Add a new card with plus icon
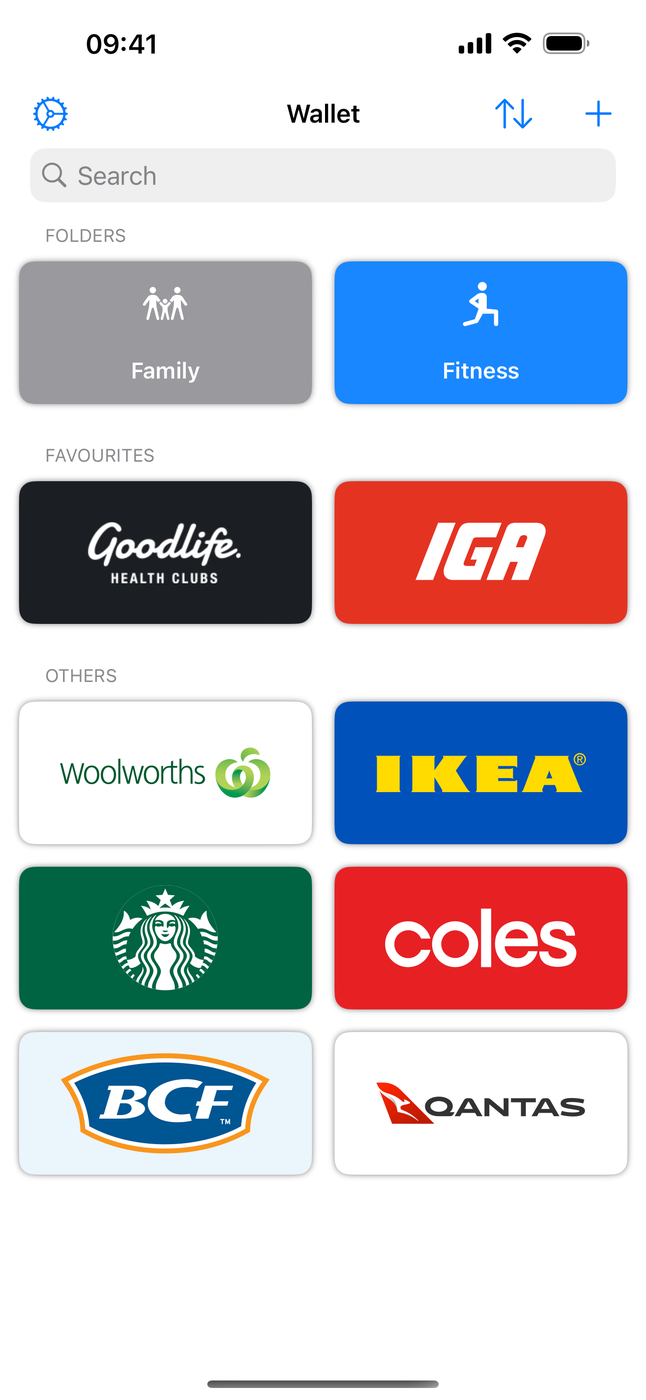 click(598, 114)
